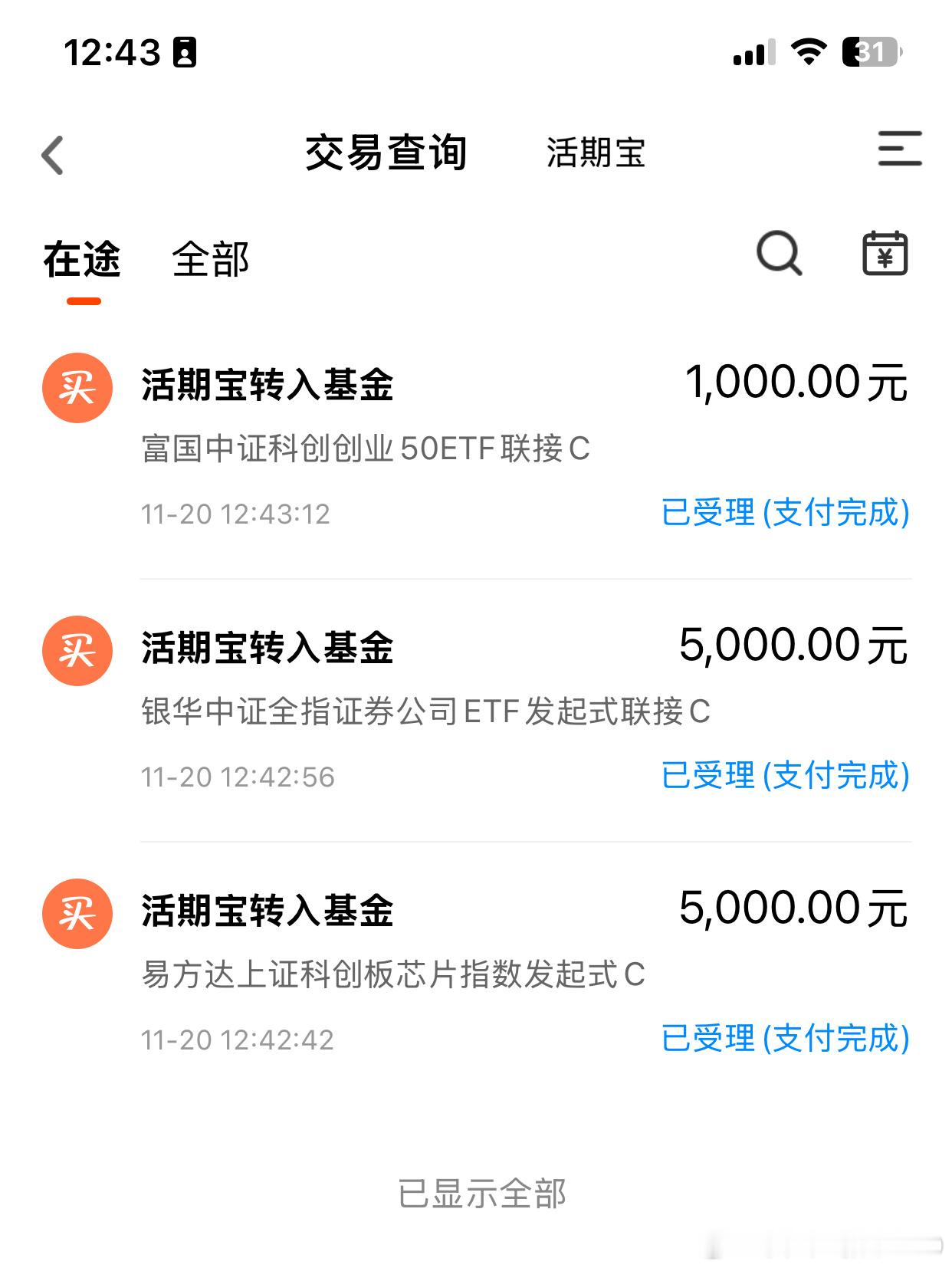Screen dimensions: 952x1268
Task: Open the 银华中证全指证券公司ETF transaction
Action: (475, 710)
